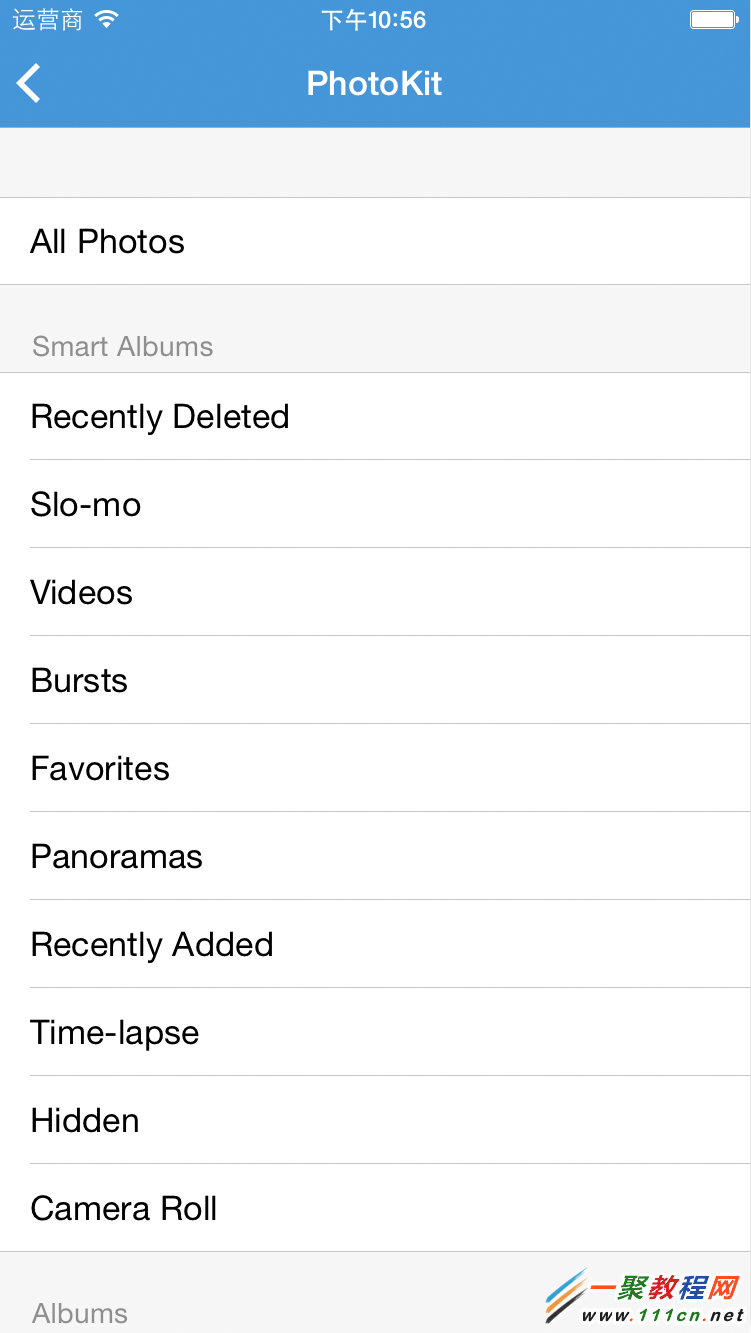Tap the back chevron to leave PhotoKit
The width and height of the screenshot is (751, 1333).
tap(28, 83)
